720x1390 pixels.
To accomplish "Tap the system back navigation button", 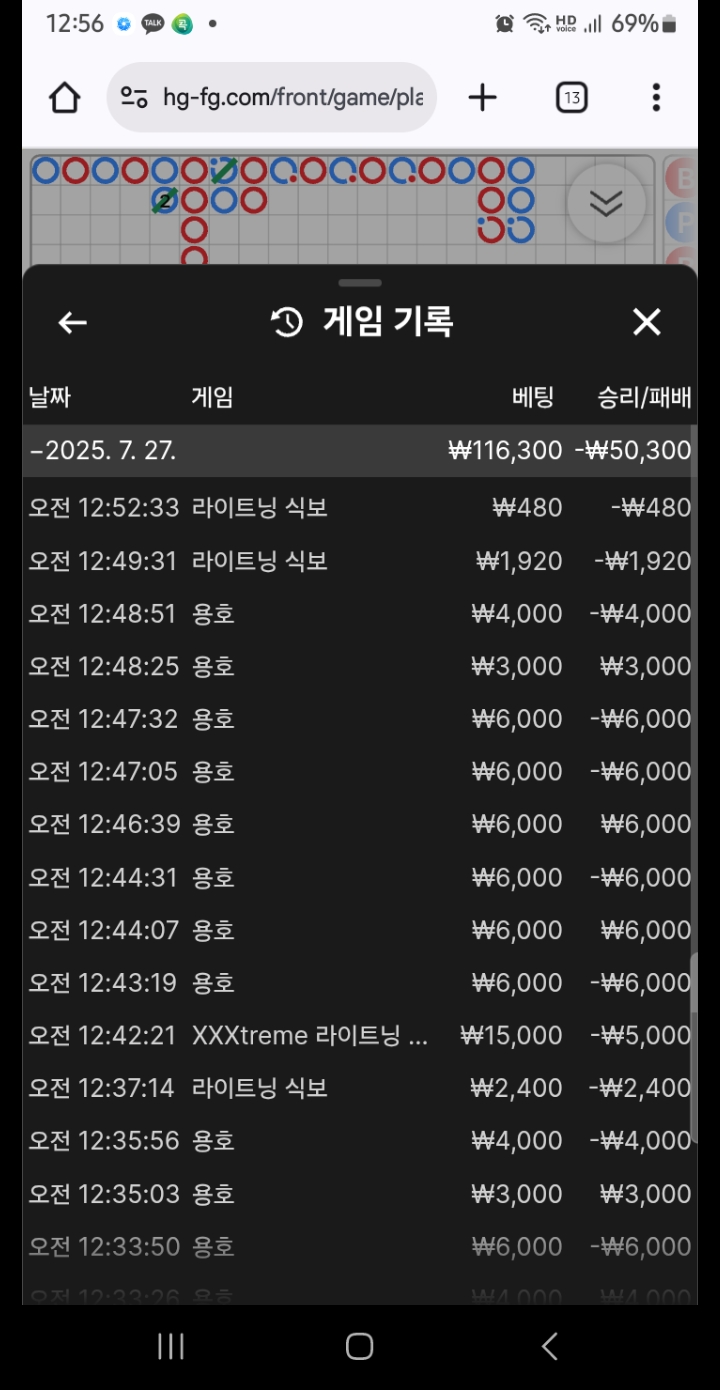I will 549,1346.
